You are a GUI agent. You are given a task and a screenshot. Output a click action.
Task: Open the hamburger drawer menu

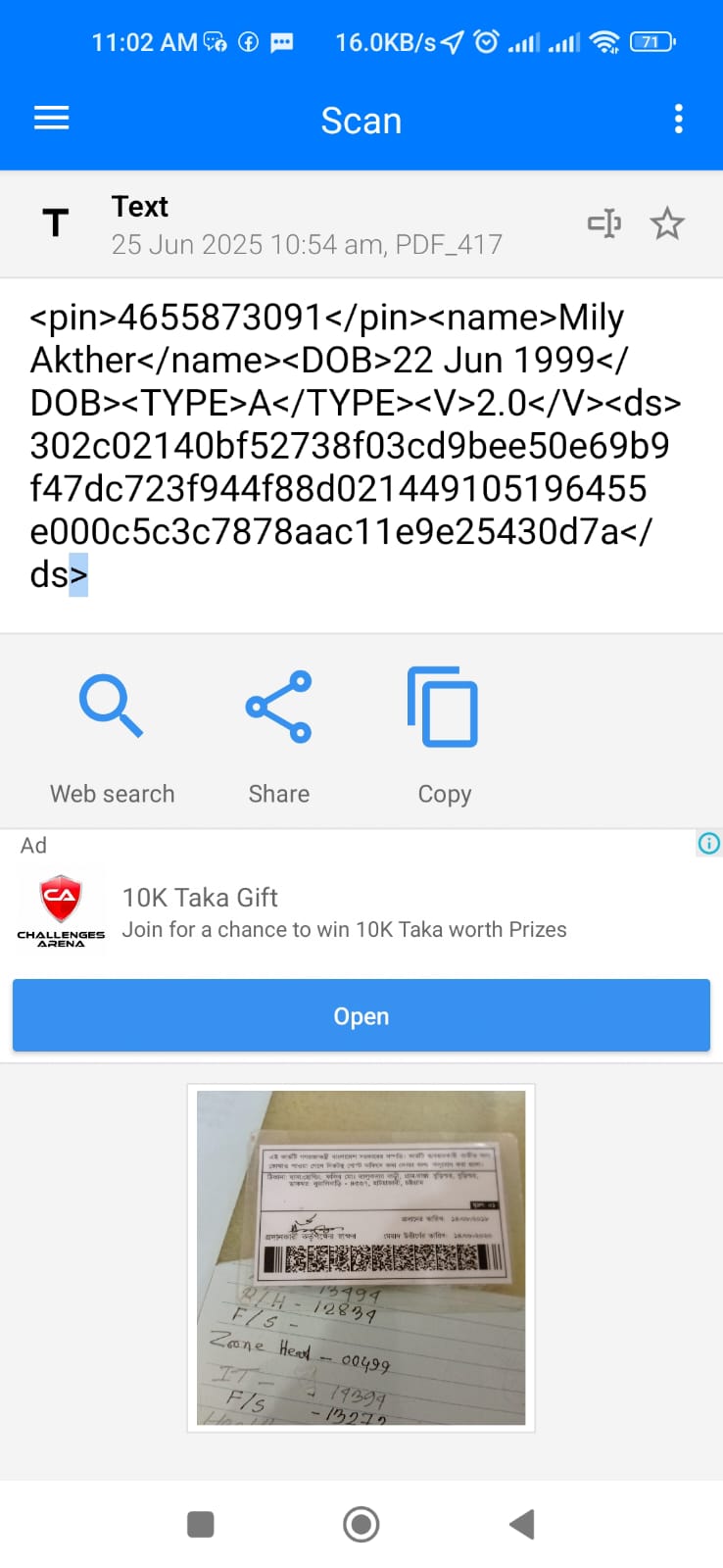click(x=51, y=119)
